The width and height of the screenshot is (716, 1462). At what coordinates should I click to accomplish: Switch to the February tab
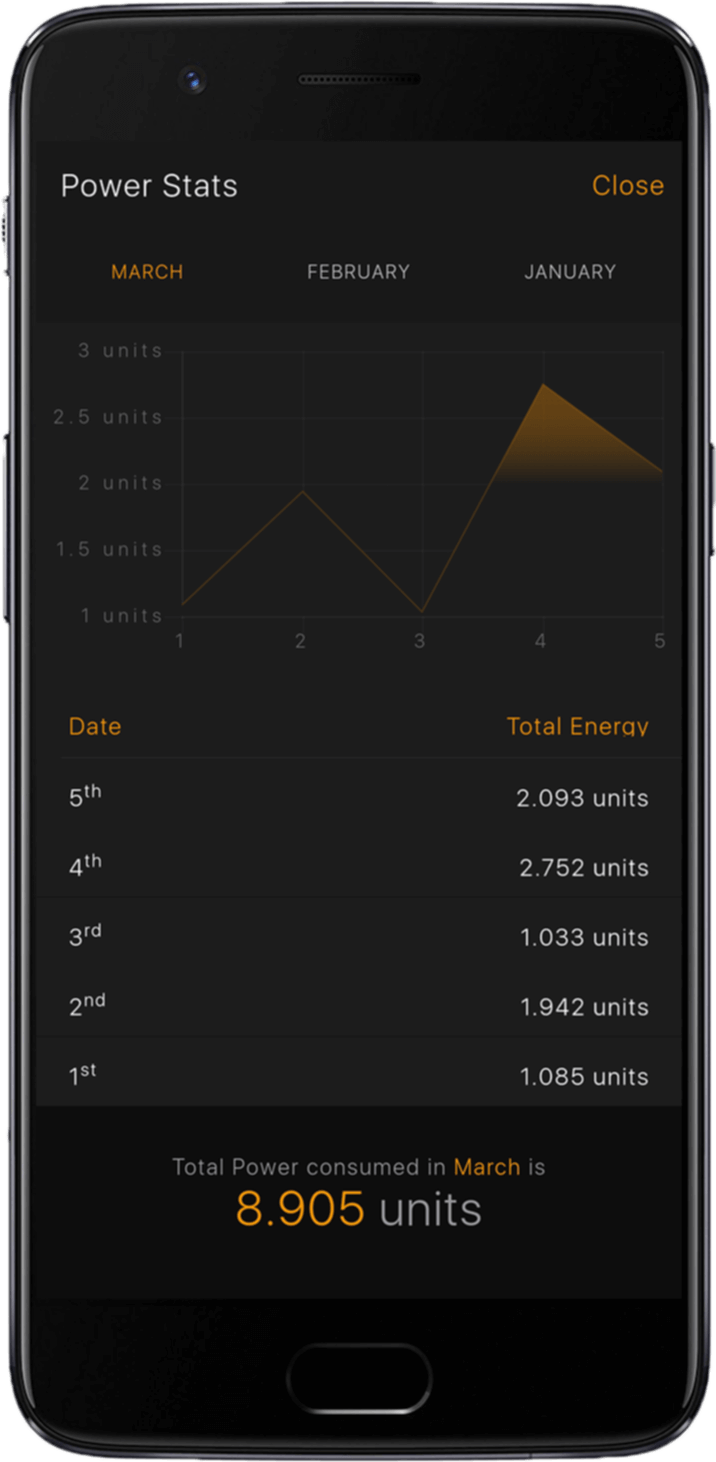click(358, 272)
